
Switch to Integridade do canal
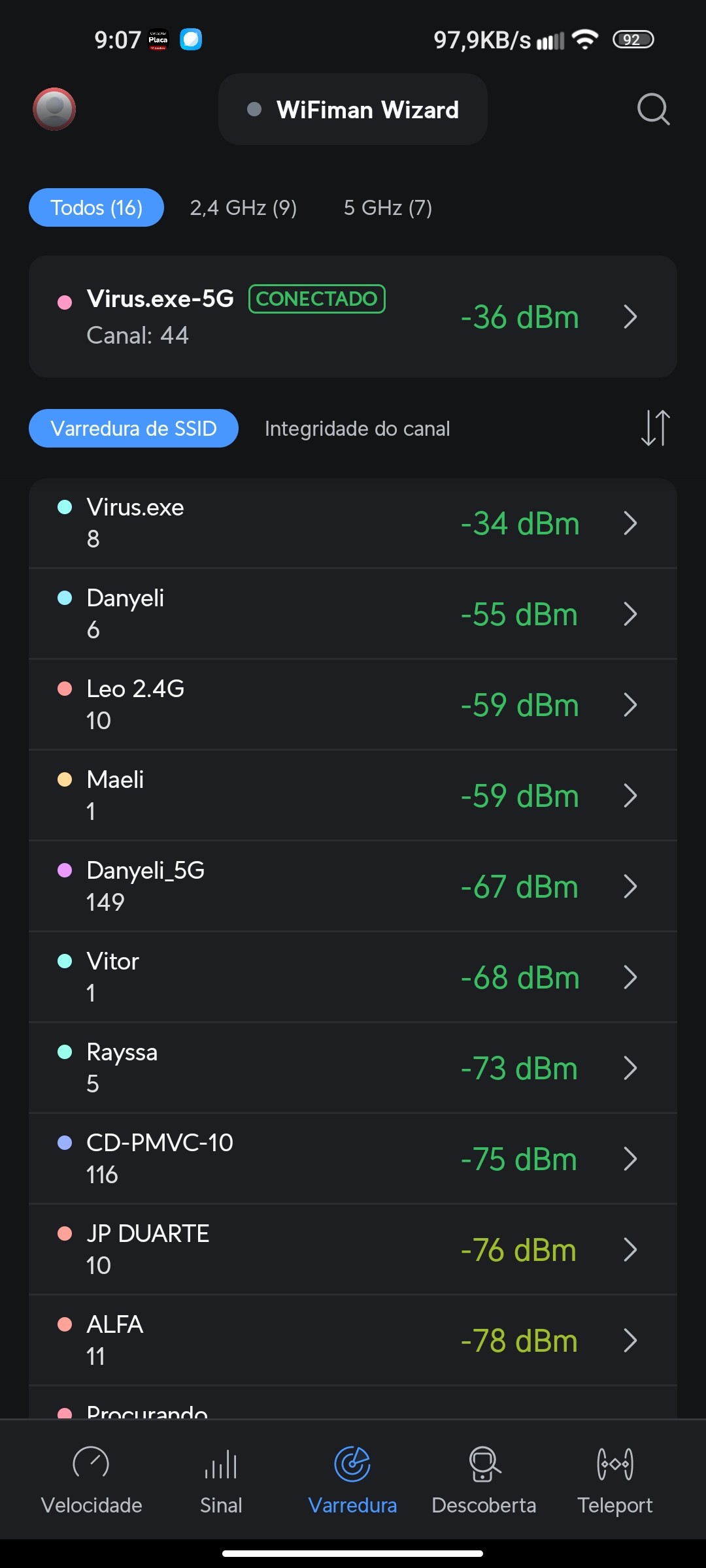tap(357, 429)
